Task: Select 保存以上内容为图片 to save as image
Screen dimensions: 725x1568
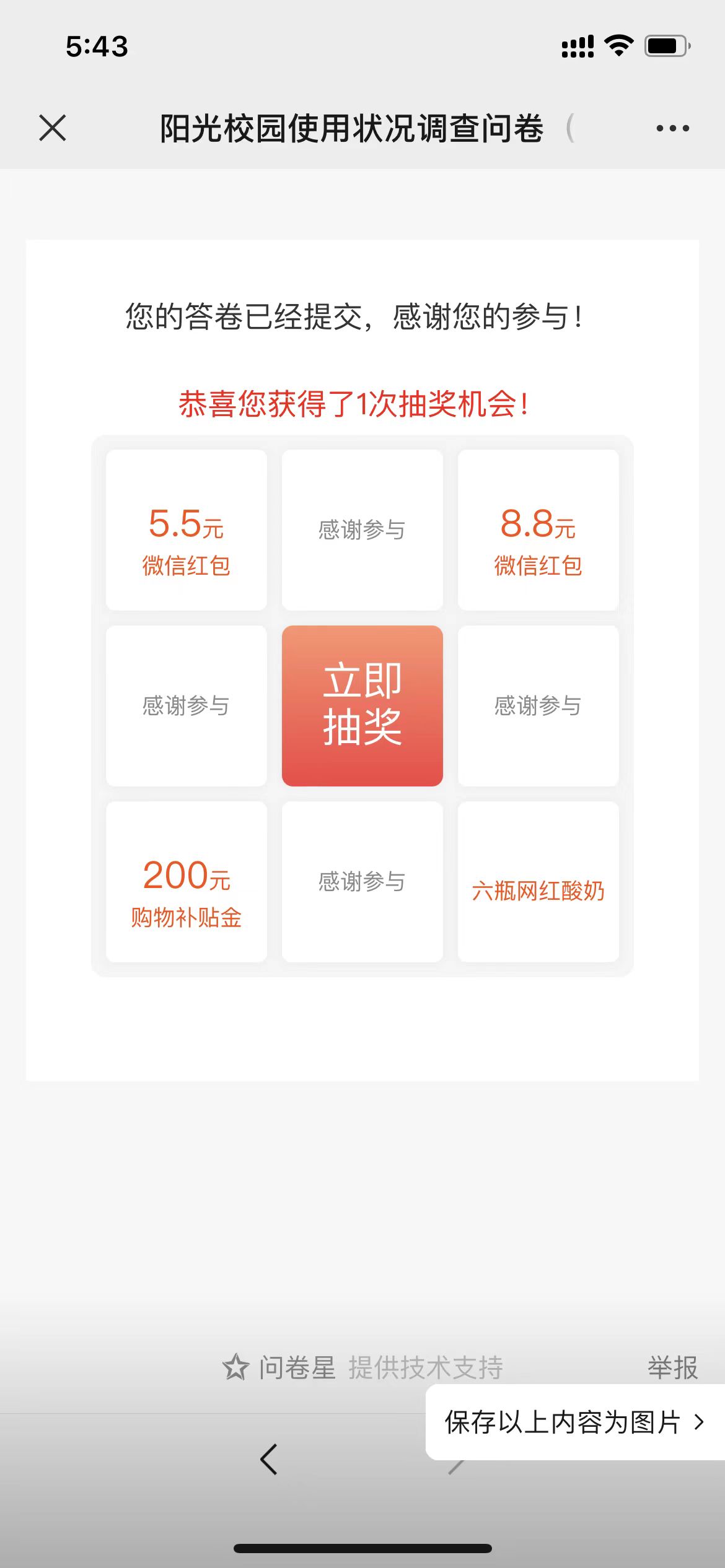Action: pos(574,1422)
